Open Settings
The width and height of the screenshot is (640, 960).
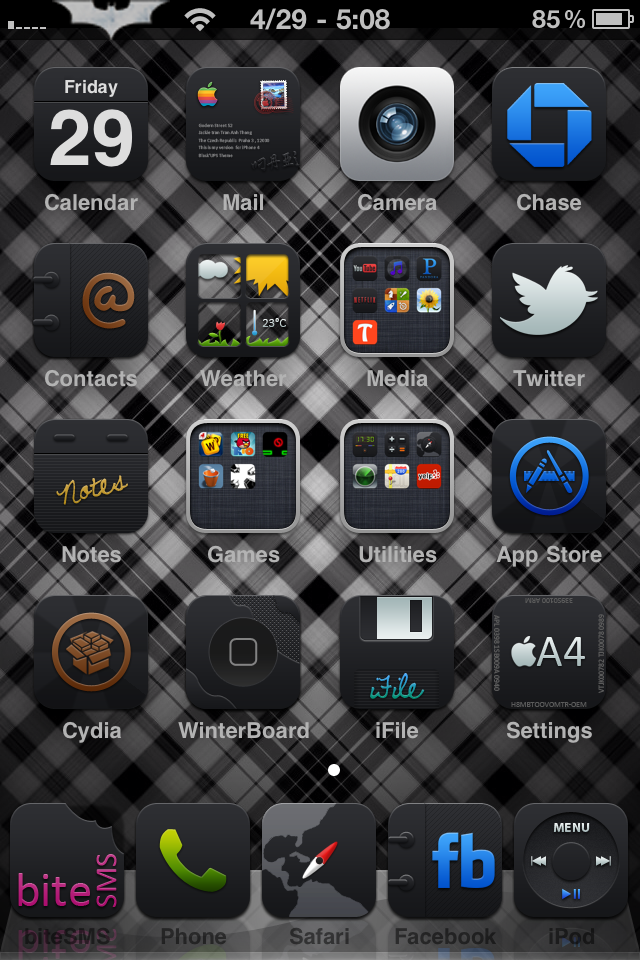tap(549, 653)
